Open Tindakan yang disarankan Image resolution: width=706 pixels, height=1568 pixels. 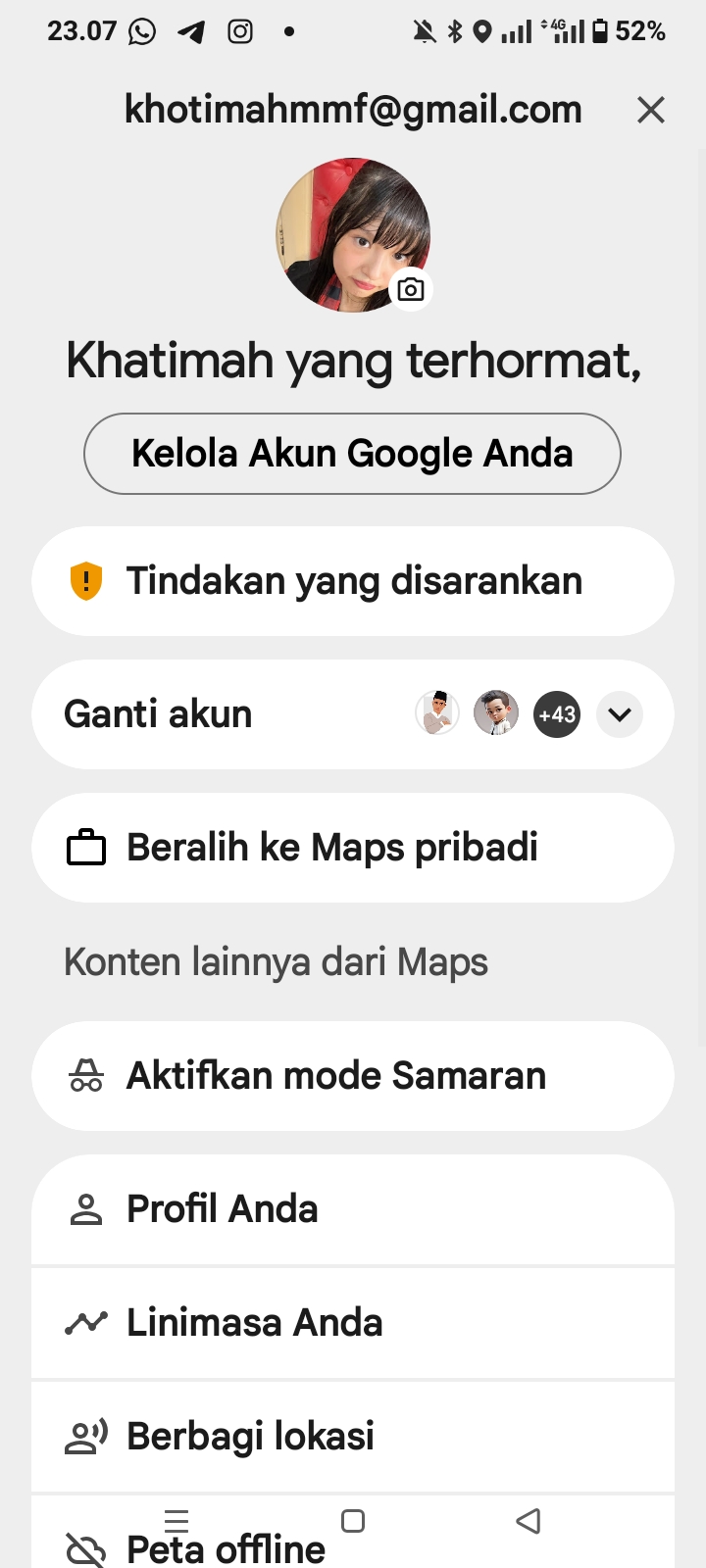pyautogui.click(x=352, y=581)
